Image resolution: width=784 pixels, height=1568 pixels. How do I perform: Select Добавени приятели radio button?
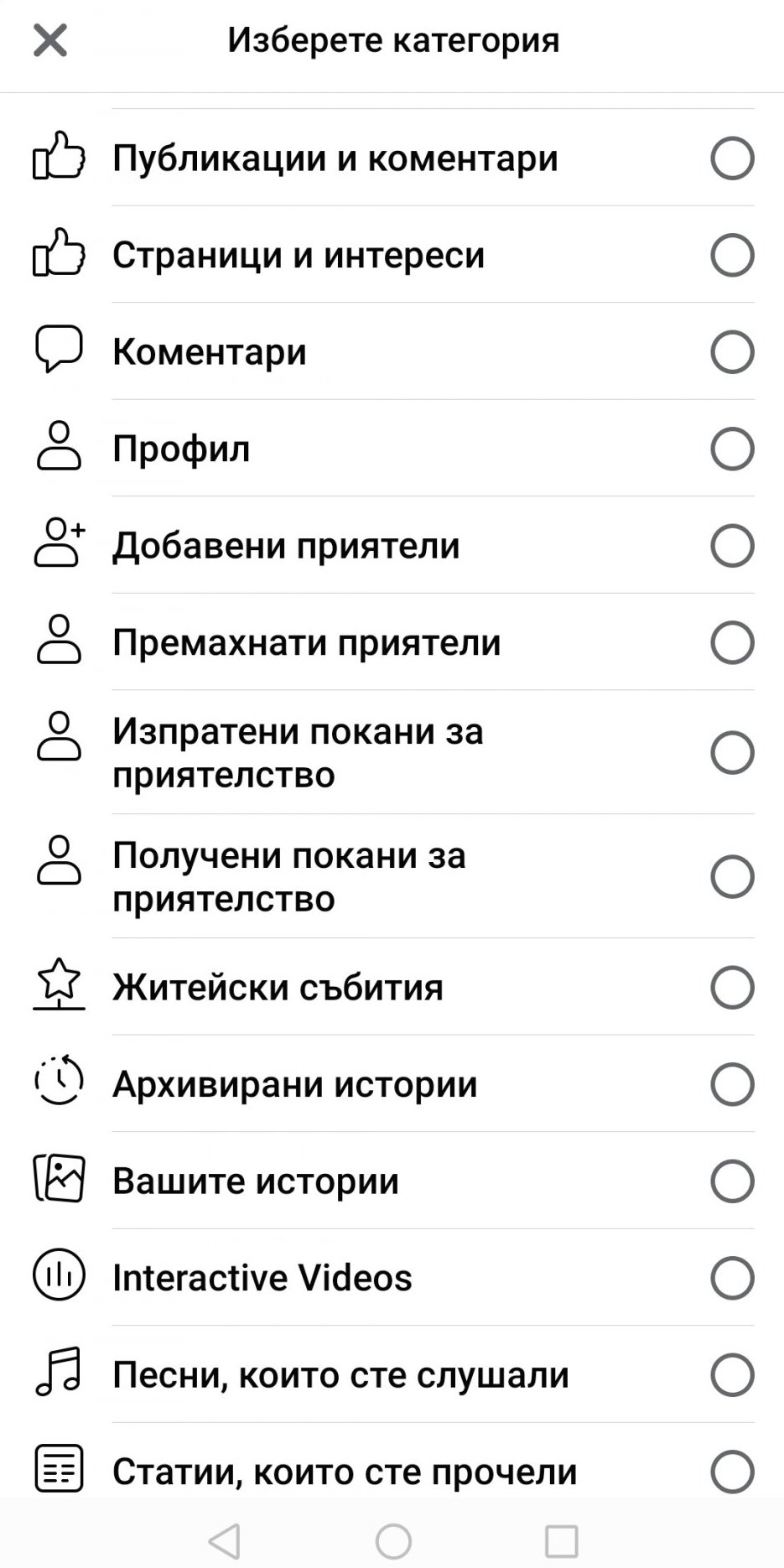point(732,546)
